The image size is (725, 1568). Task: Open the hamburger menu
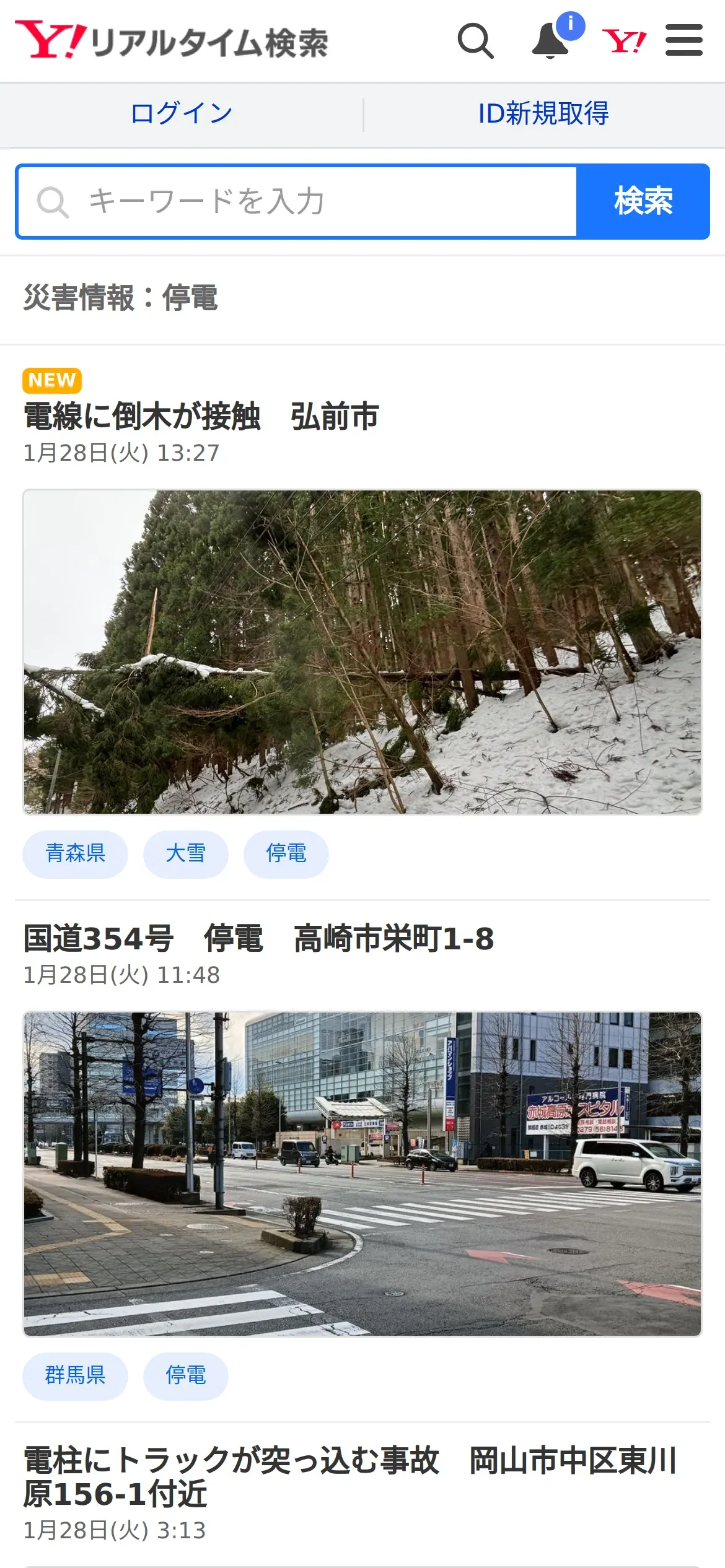683,41
